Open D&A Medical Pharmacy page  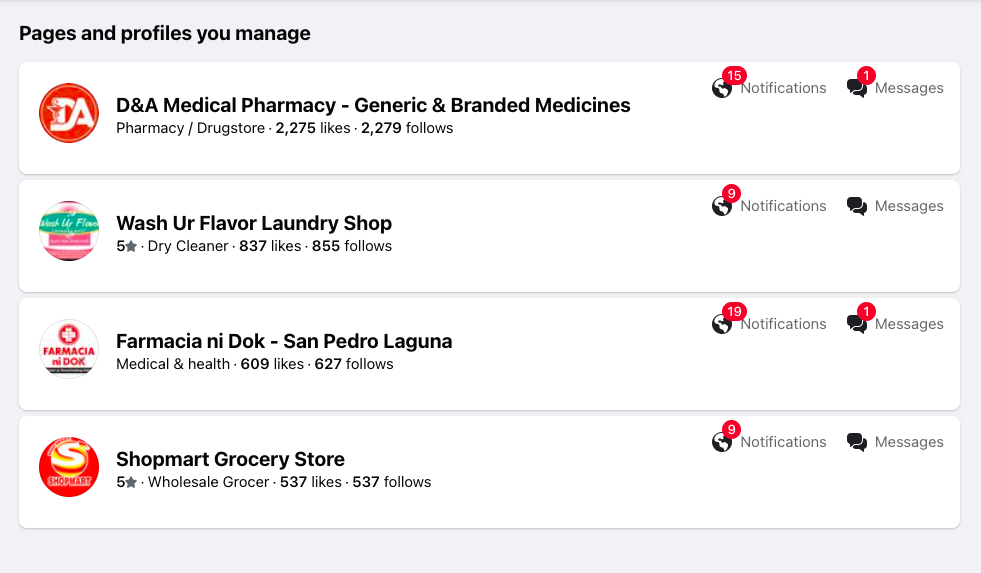coord(373,105)
